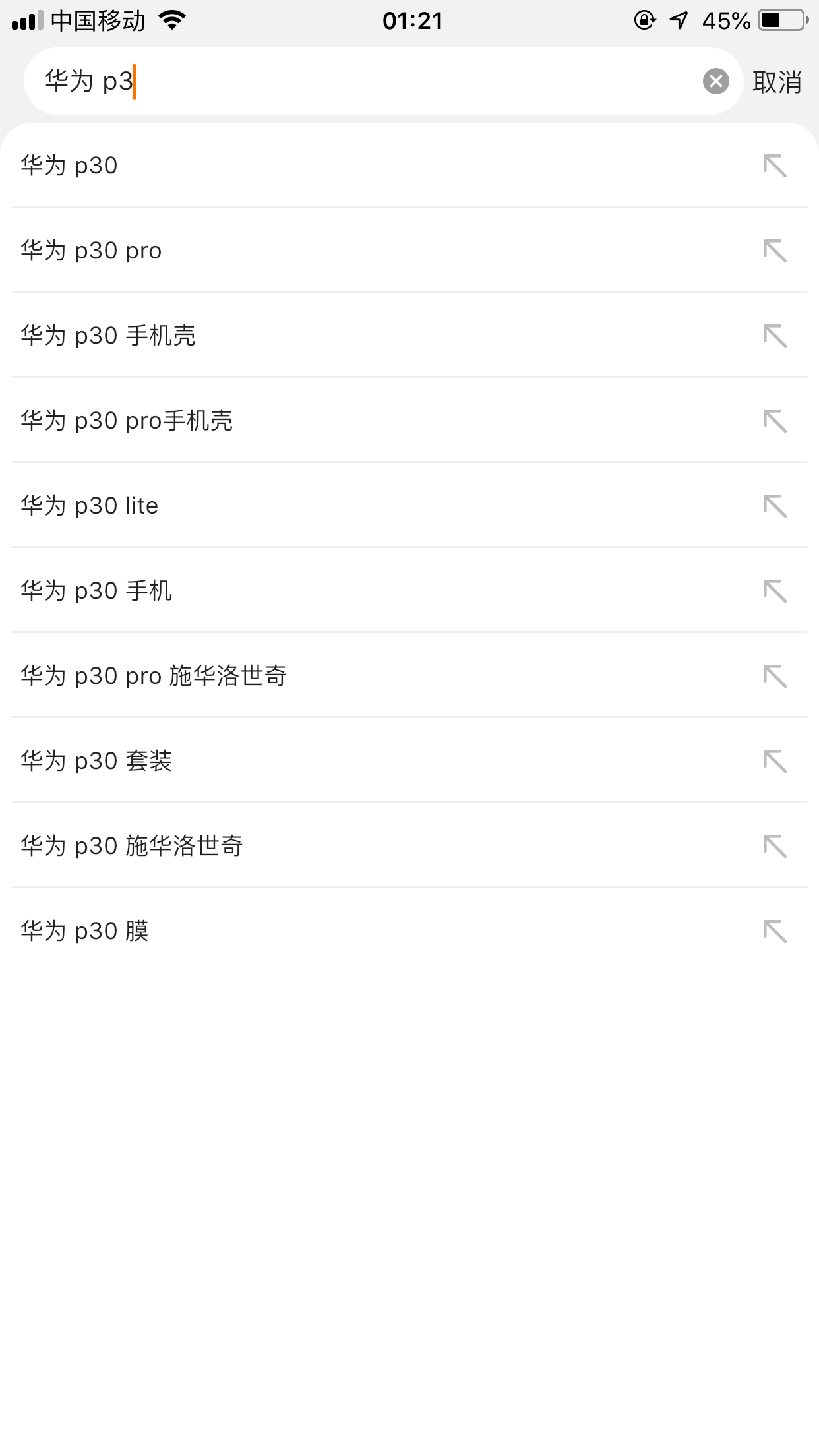This screenshot has height=1456, width=819.
Task: Fill search box using arrow beside 华为 p30 lite
Action: click(775, 506)
